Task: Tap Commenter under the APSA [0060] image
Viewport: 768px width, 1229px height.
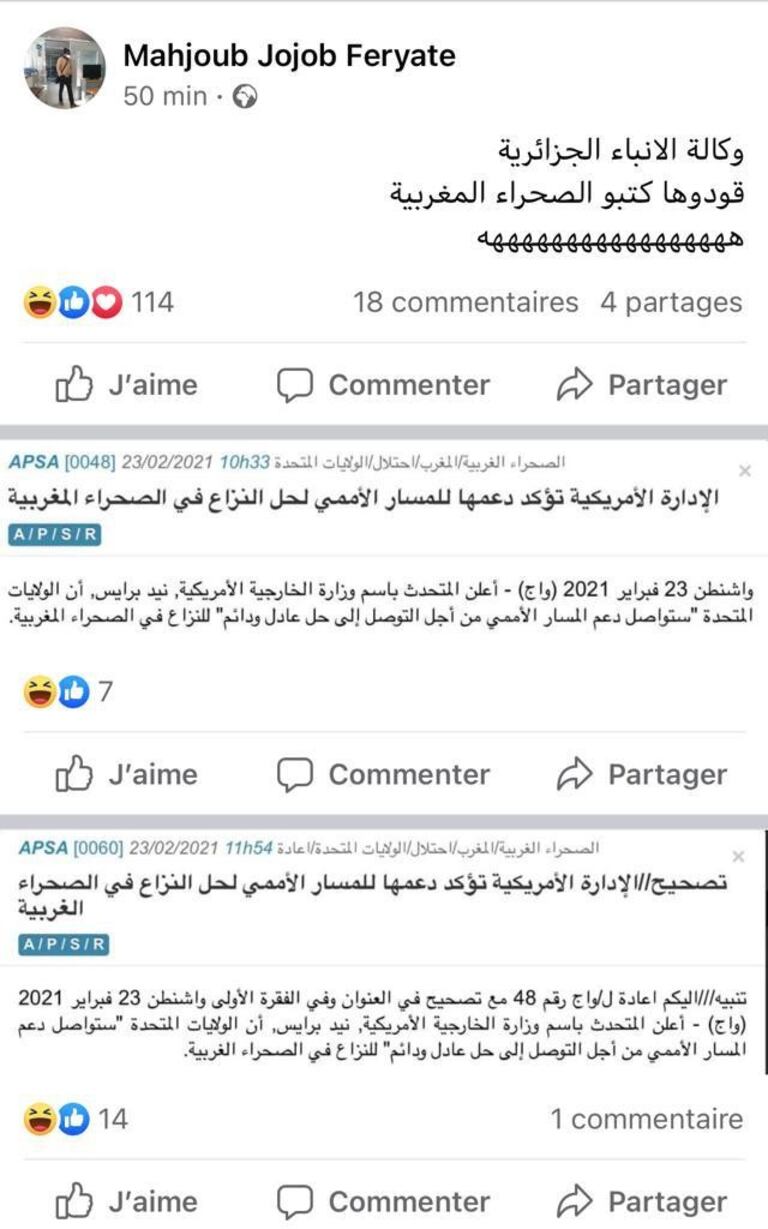Action: 383,1201
